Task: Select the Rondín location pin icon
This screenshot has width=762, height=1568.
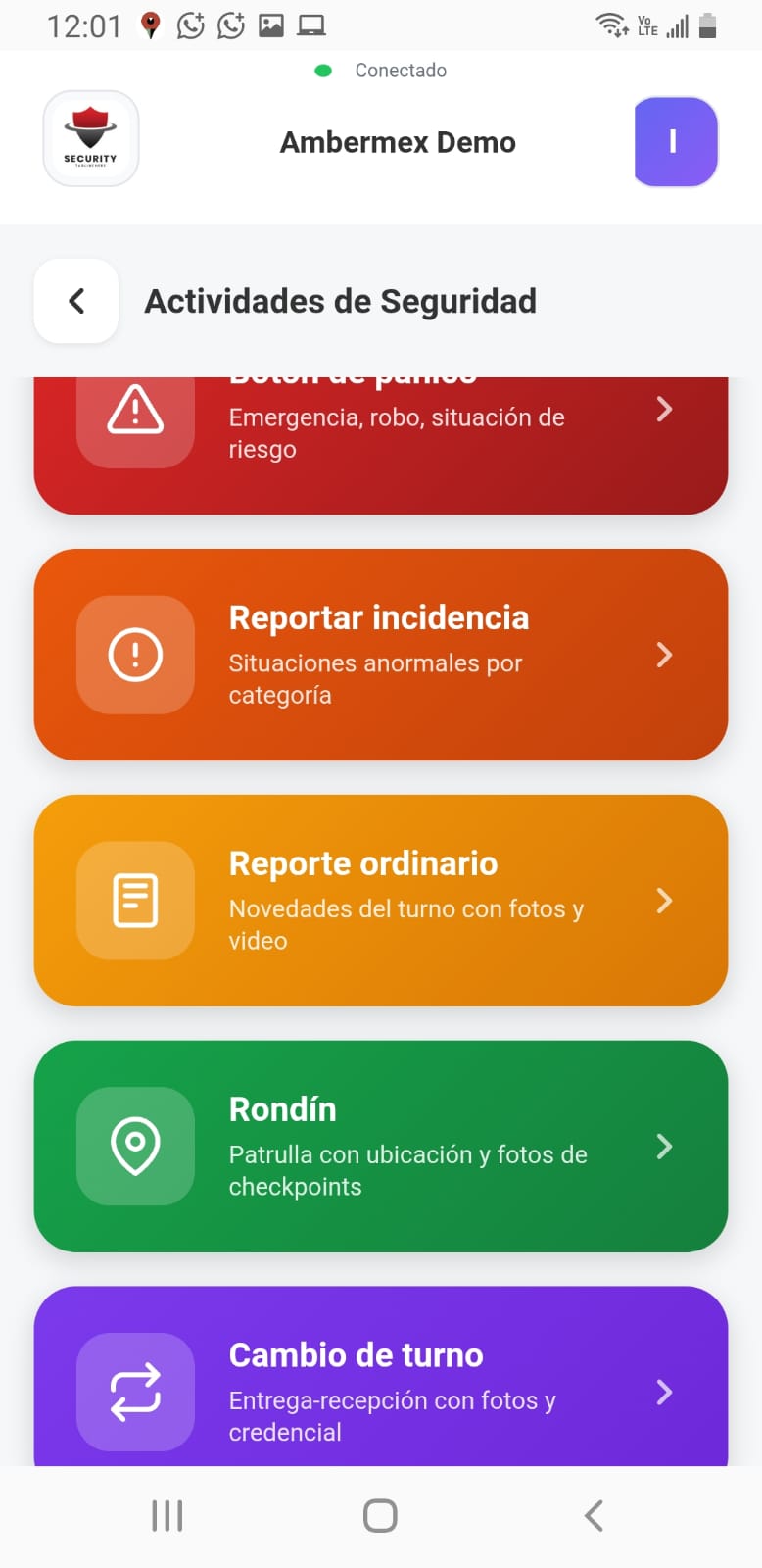Action: 135,1146
